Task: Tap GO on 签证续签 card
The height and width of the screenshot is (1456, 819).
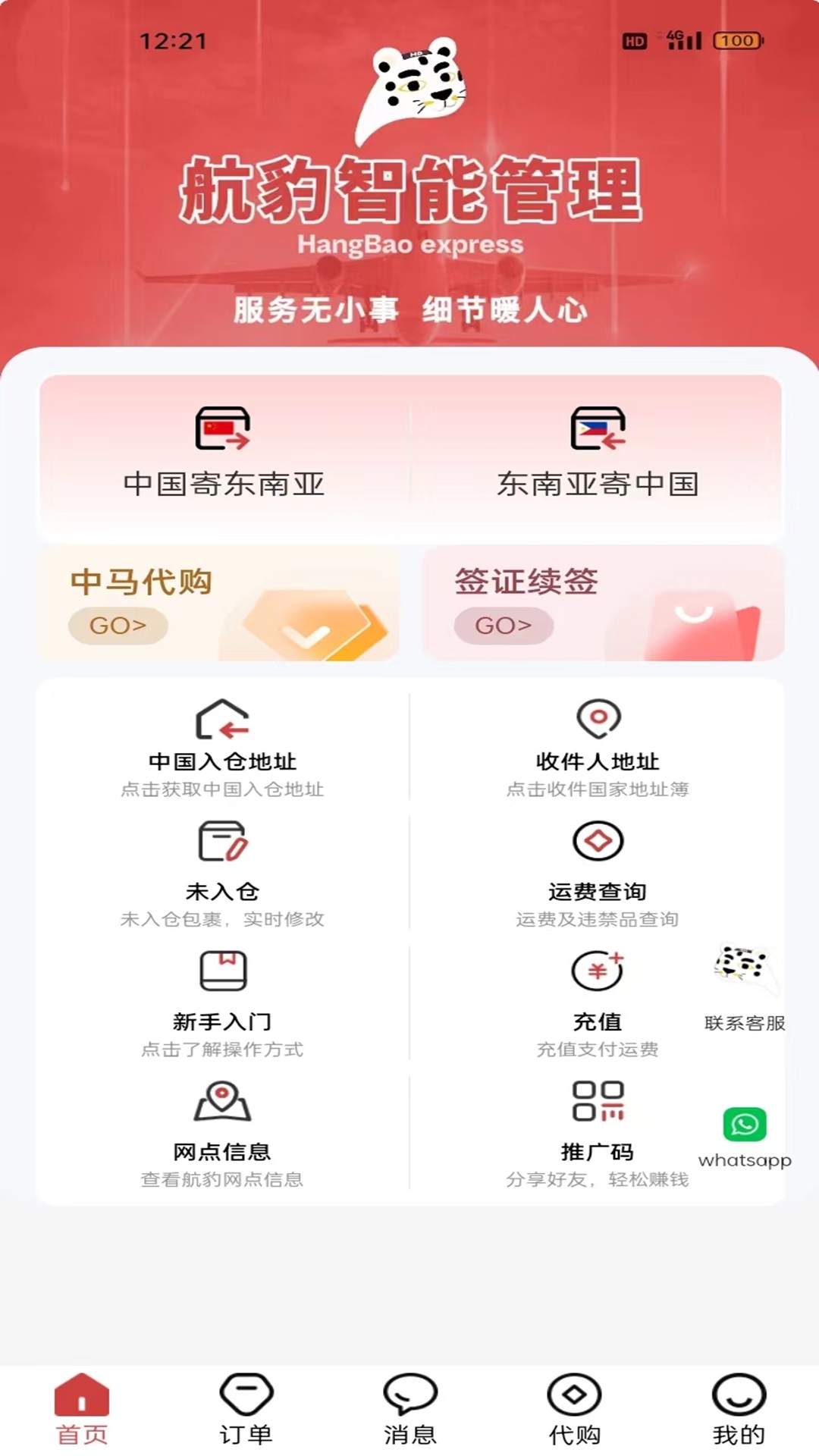Action: point(503,626)
